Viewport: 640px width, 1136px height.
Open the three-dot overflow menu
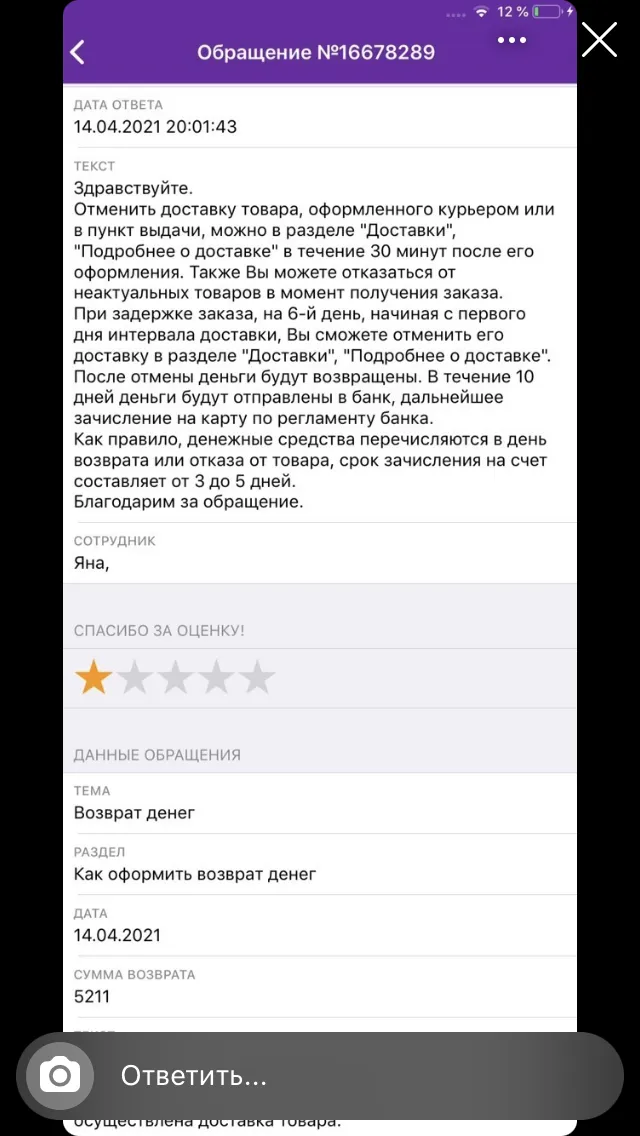pos(512,40)
